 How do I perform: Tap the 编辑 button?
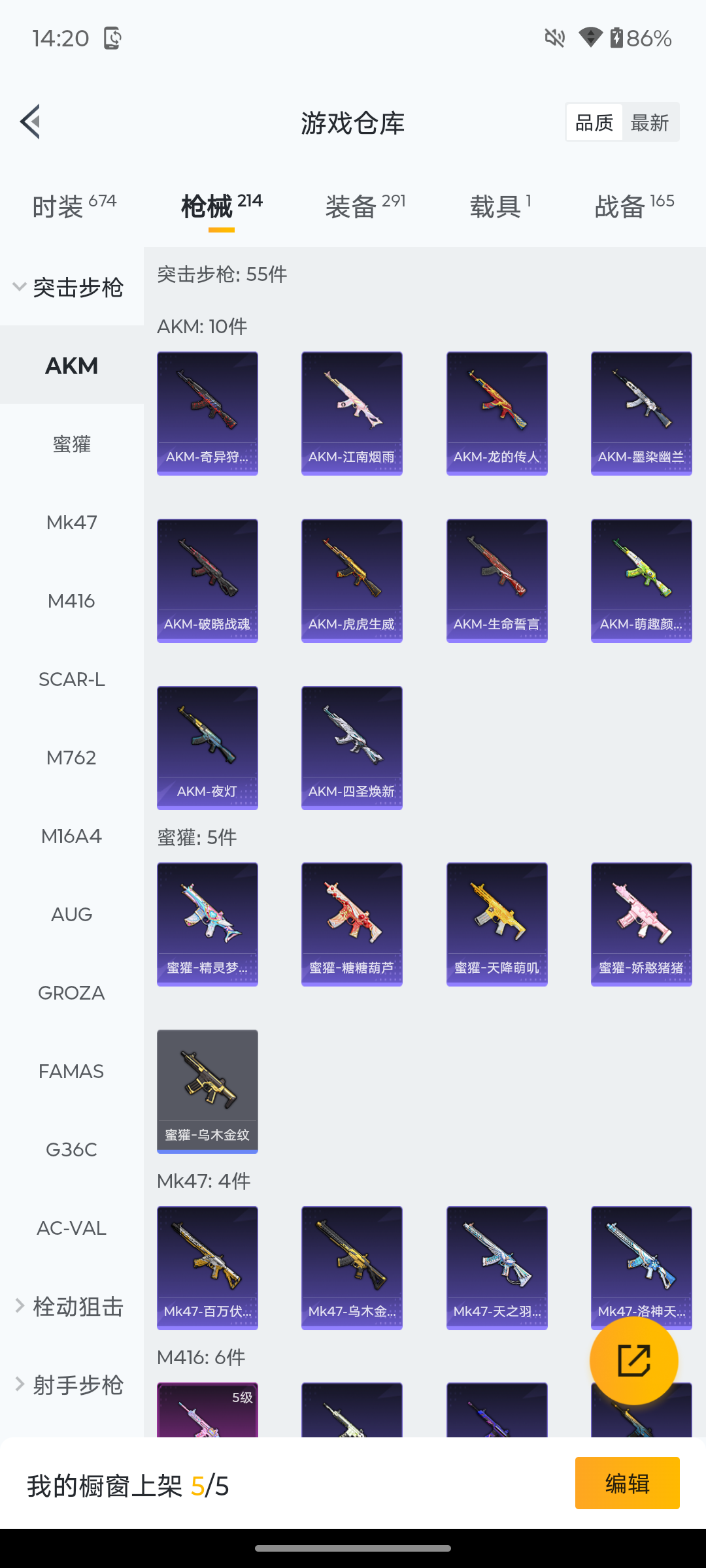point(627,1483)
